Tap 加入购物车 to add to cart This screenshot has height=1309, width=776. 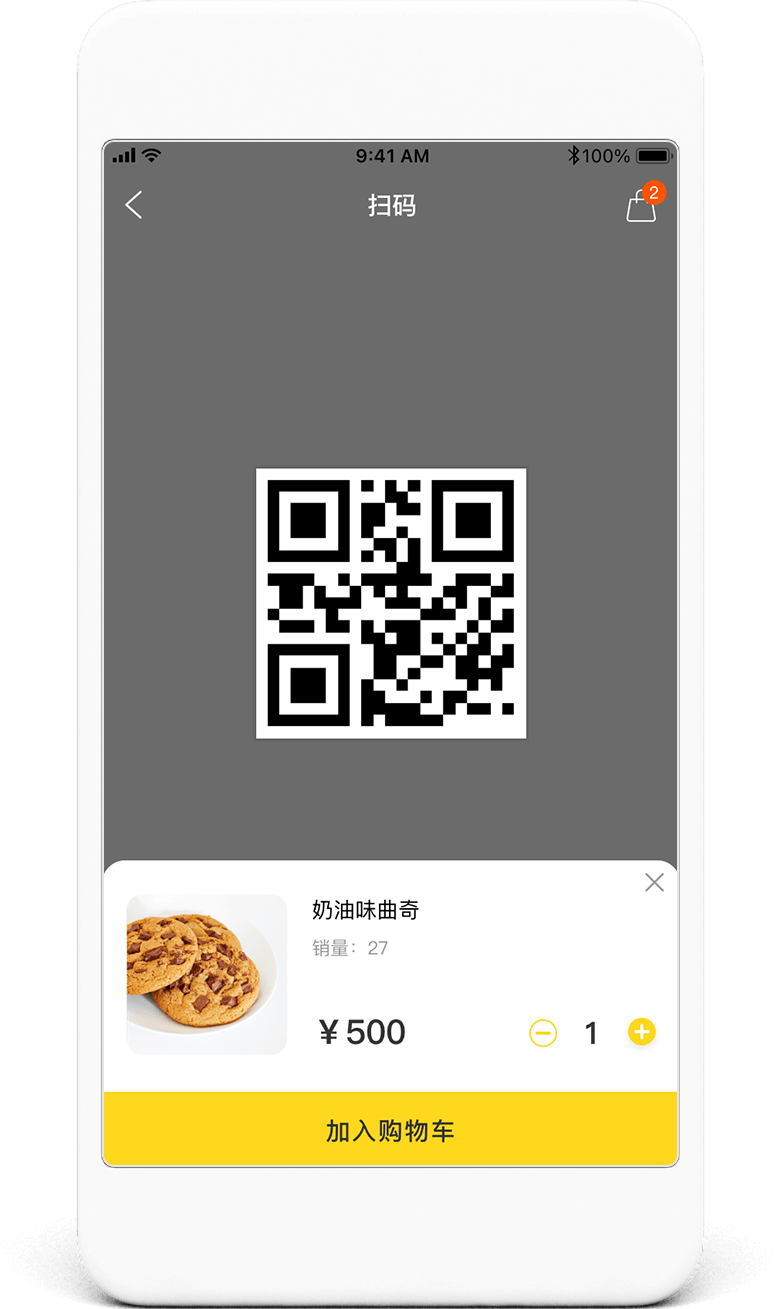coord(390,1130)
